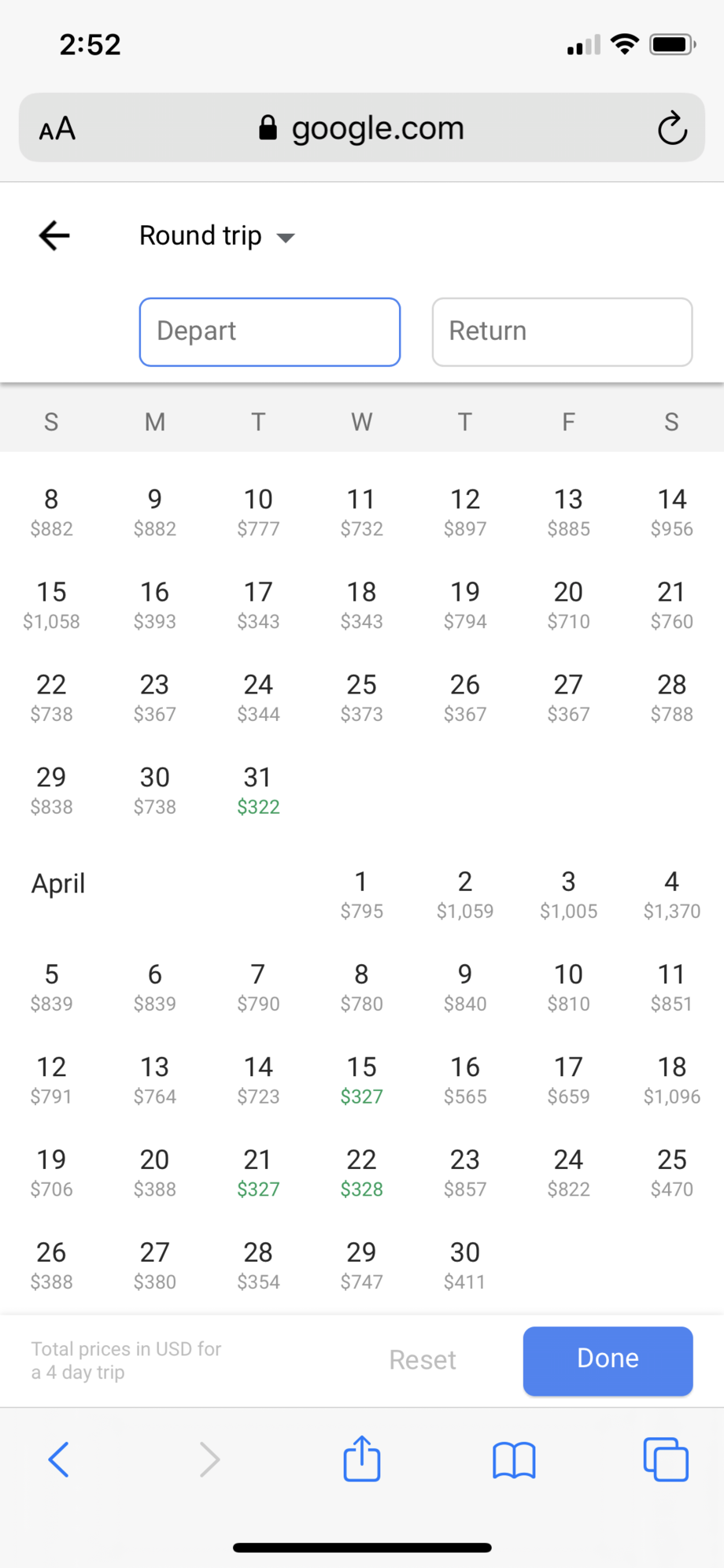Pick April 15 priced at $327
This screenshot has height=1568, width=724.
[361, 1080]
